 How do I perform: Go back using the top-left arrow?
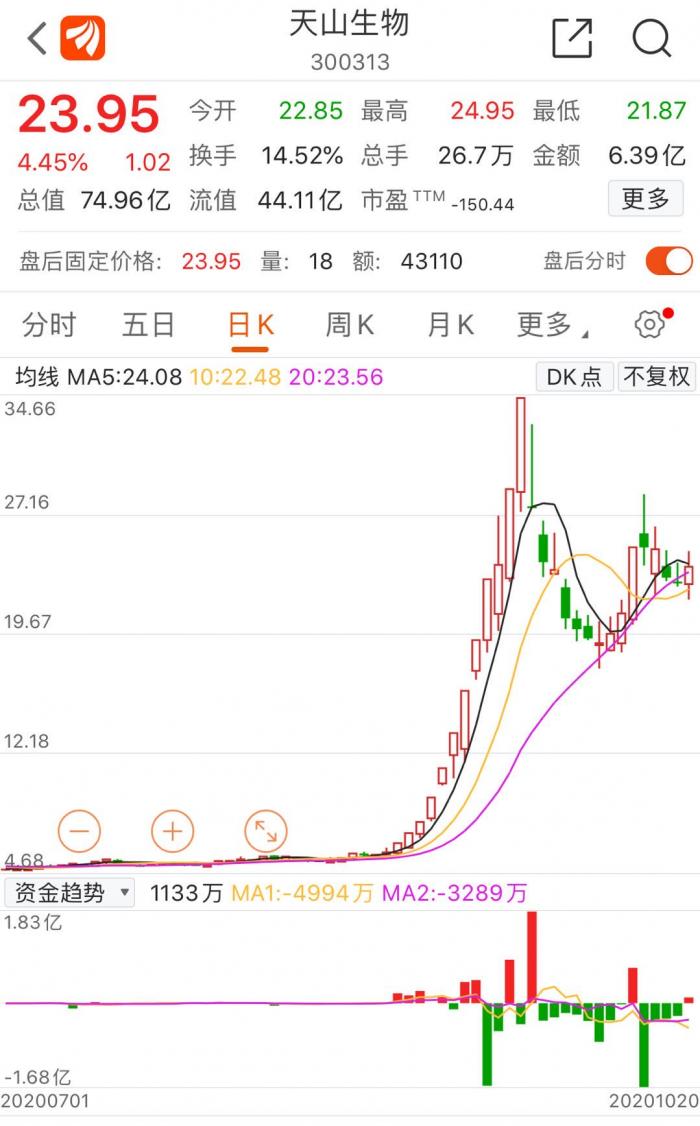[x=37, y=37]
